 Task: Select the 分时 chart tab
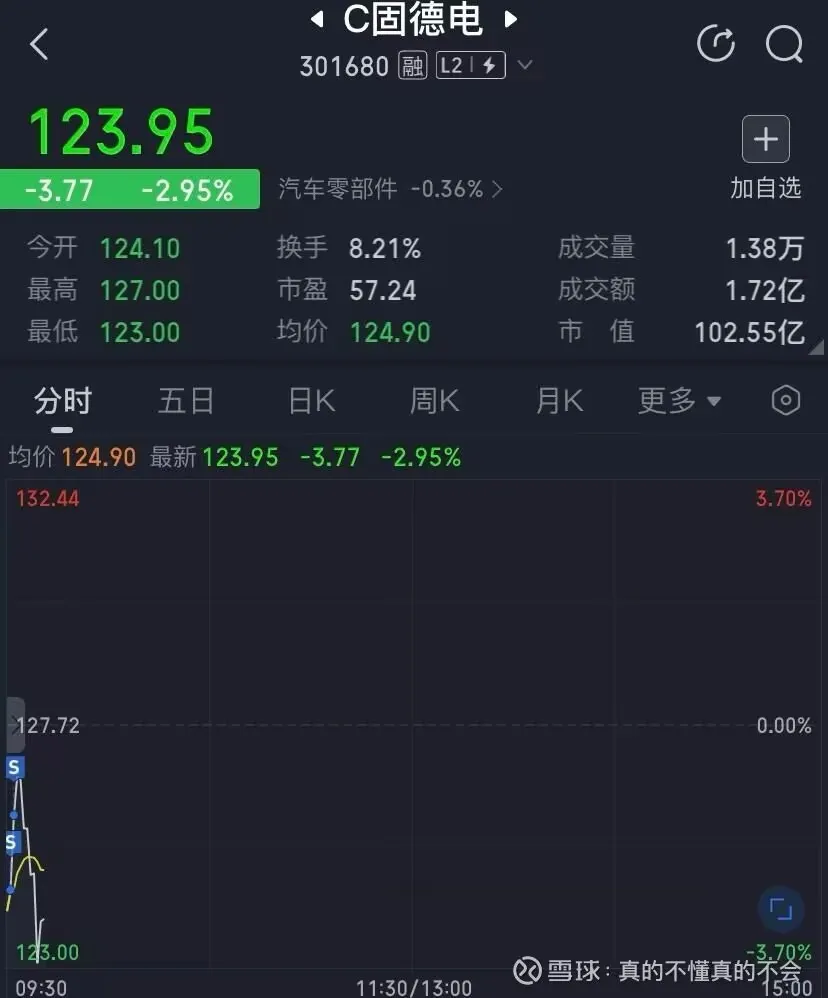coord(62,401)
